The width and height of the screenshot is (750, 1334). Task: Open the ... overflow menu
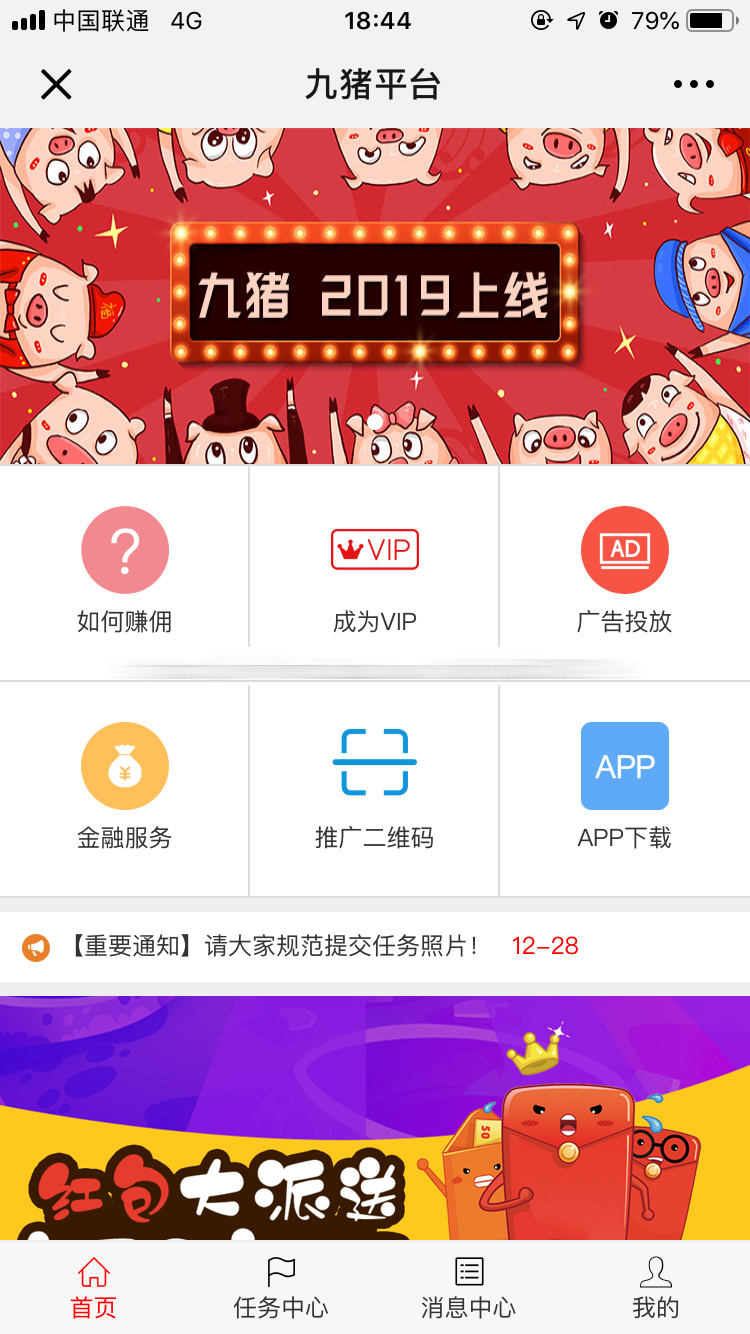tap(693, 85)
